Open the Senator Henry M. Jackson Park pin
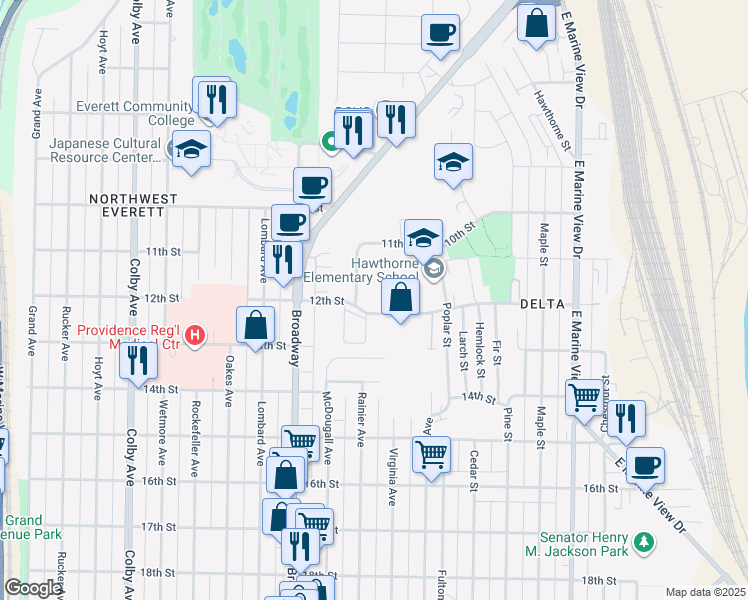The width and height of the screenshot is (748, 600). coord(645,542)
